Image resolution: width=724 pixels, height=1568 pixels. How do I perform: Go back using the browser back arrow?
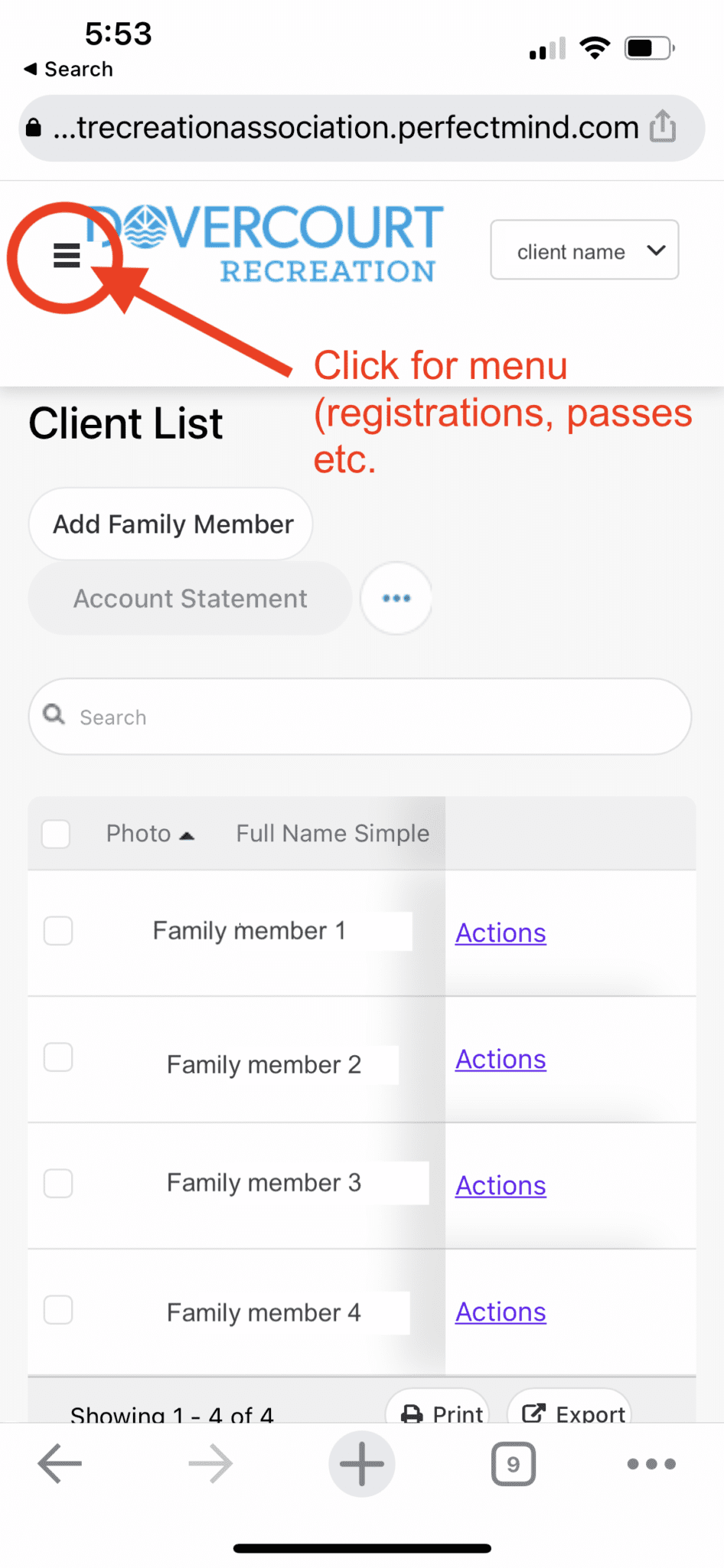click(60, 1464)
